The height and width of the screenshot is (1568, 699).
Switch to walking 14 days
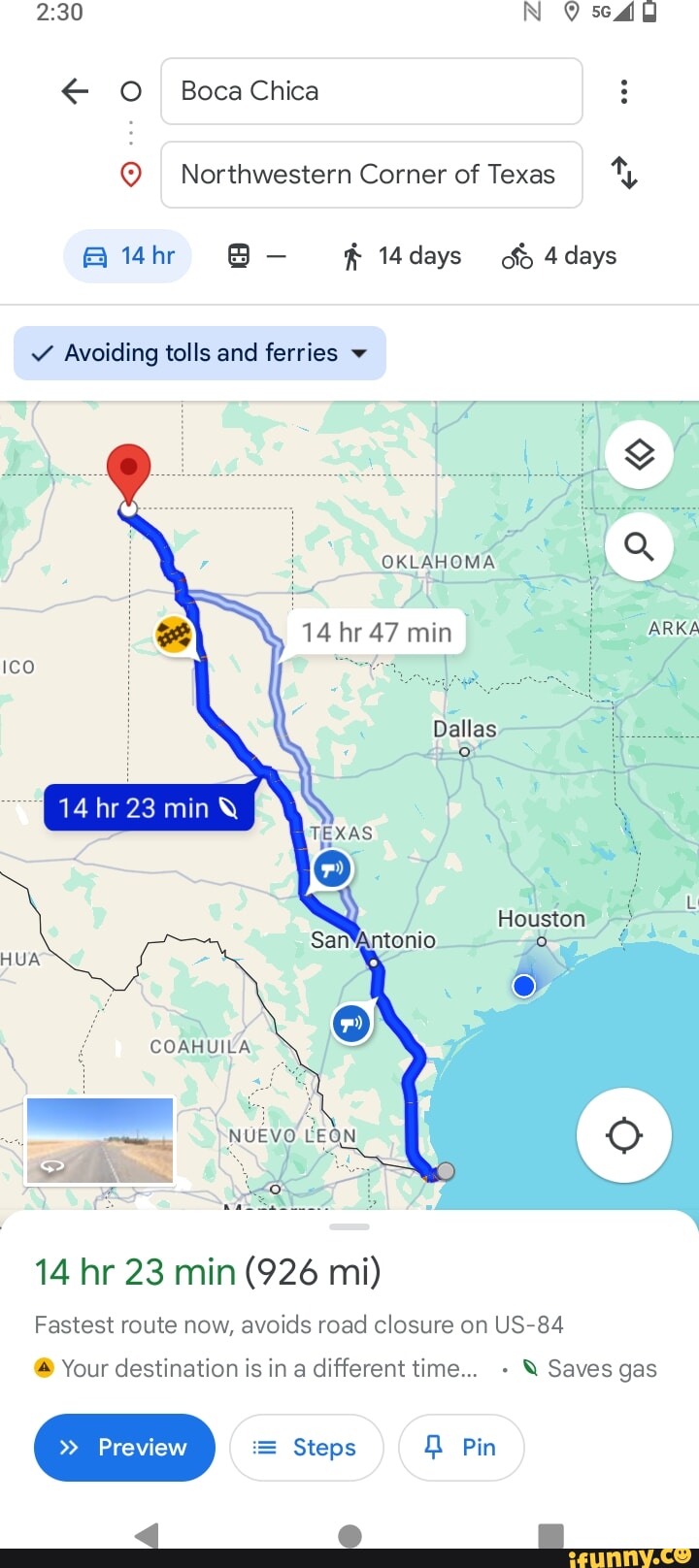click(402, 256)
